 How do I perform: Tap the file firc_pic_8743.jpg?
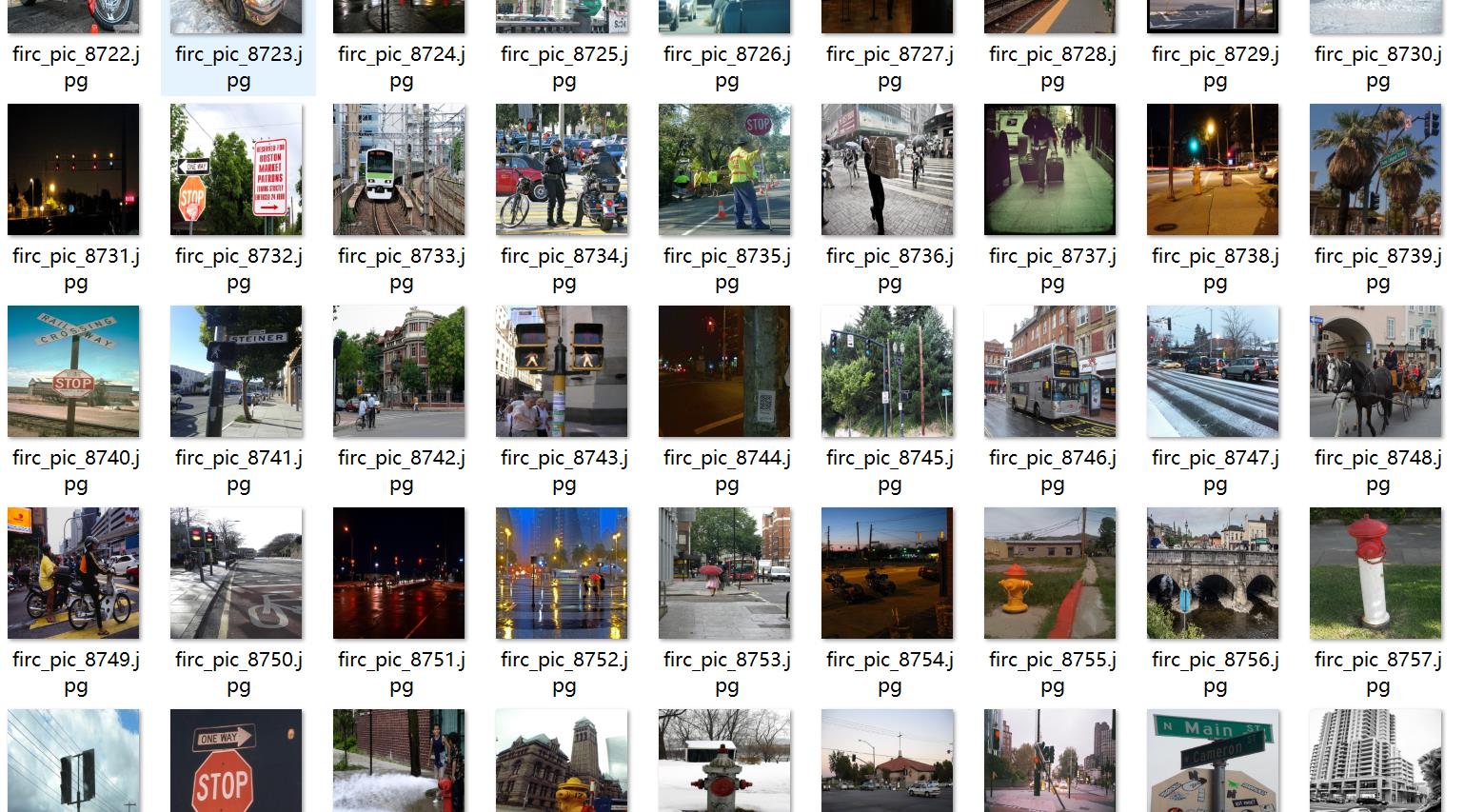coord(562,371)
